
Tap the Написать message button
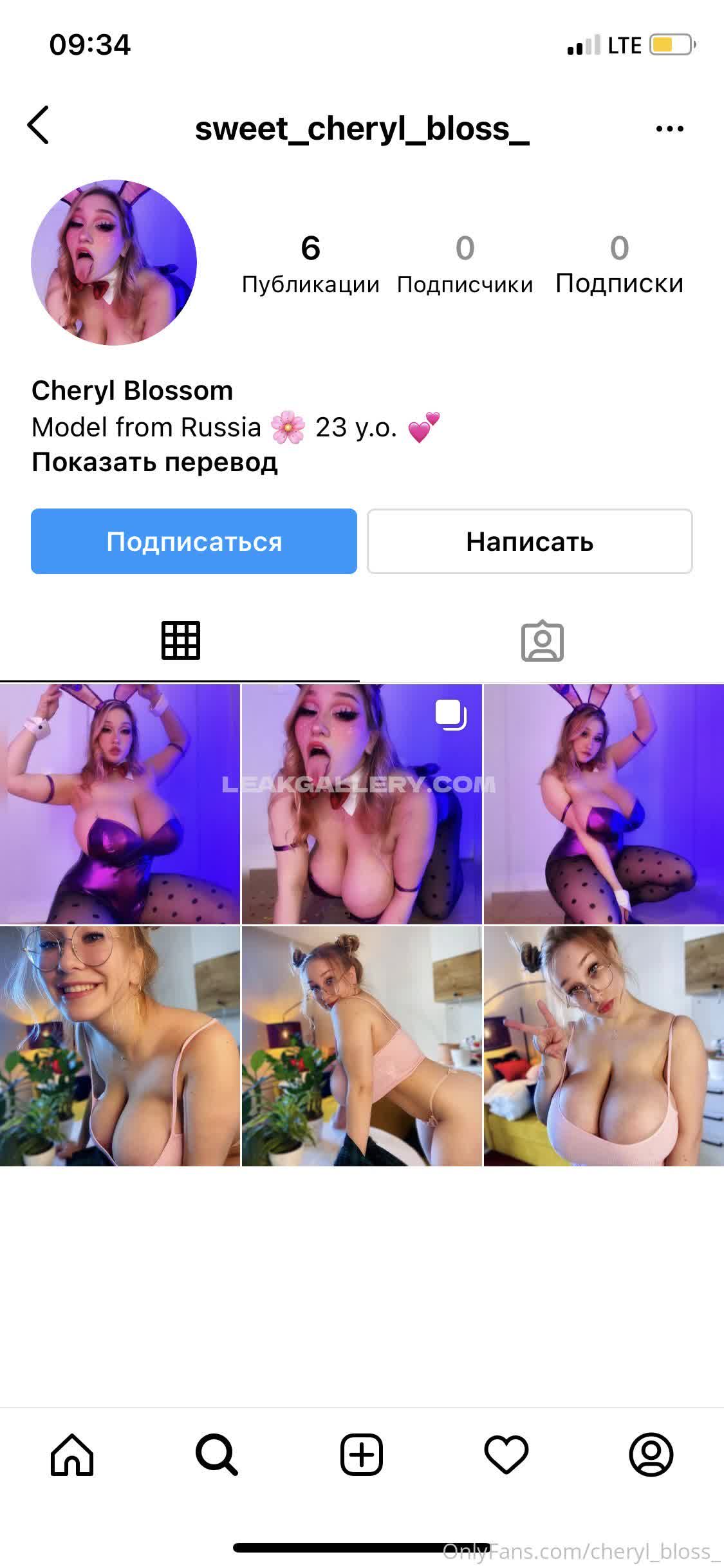tap(529, 541)
